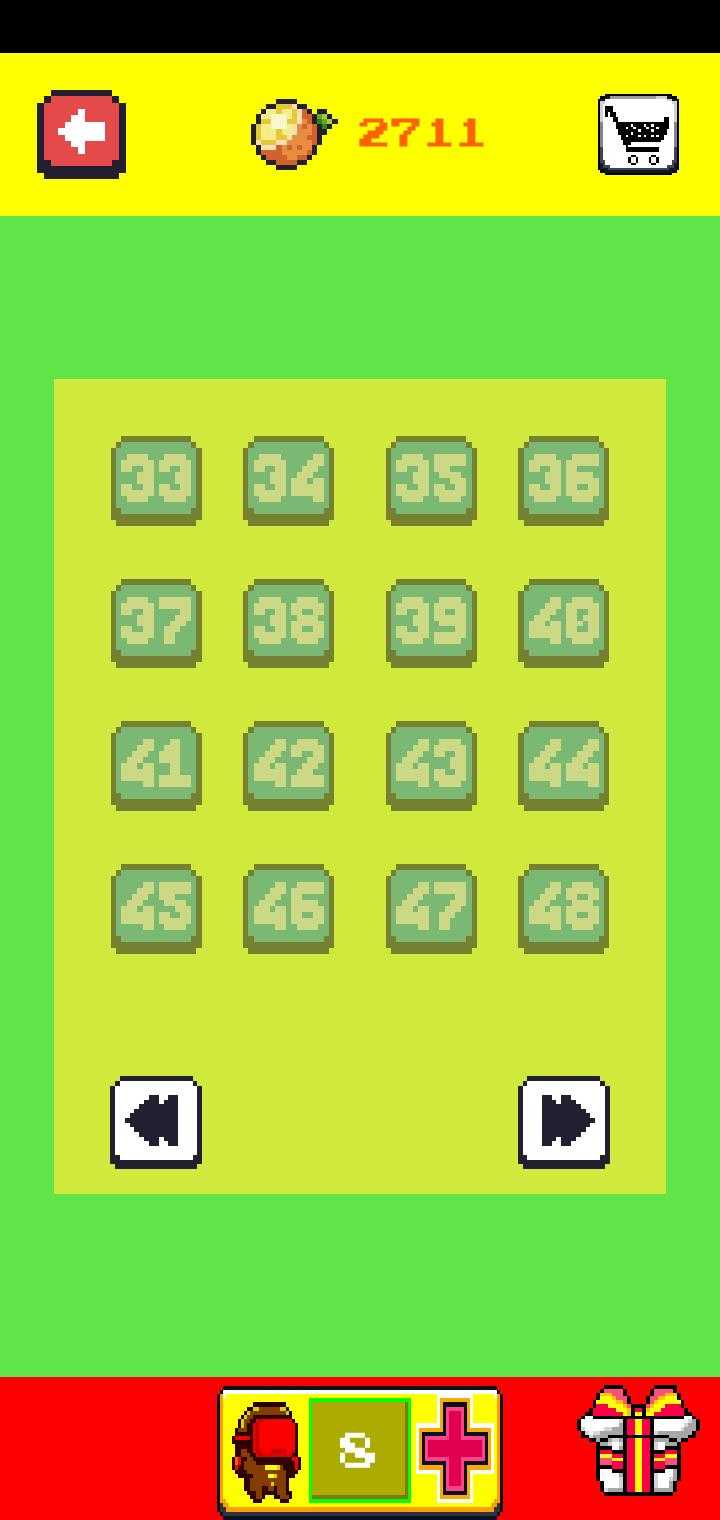This screenshot has width=720, height=1520.
Task: Choose level 35
Action: [431, 480]
